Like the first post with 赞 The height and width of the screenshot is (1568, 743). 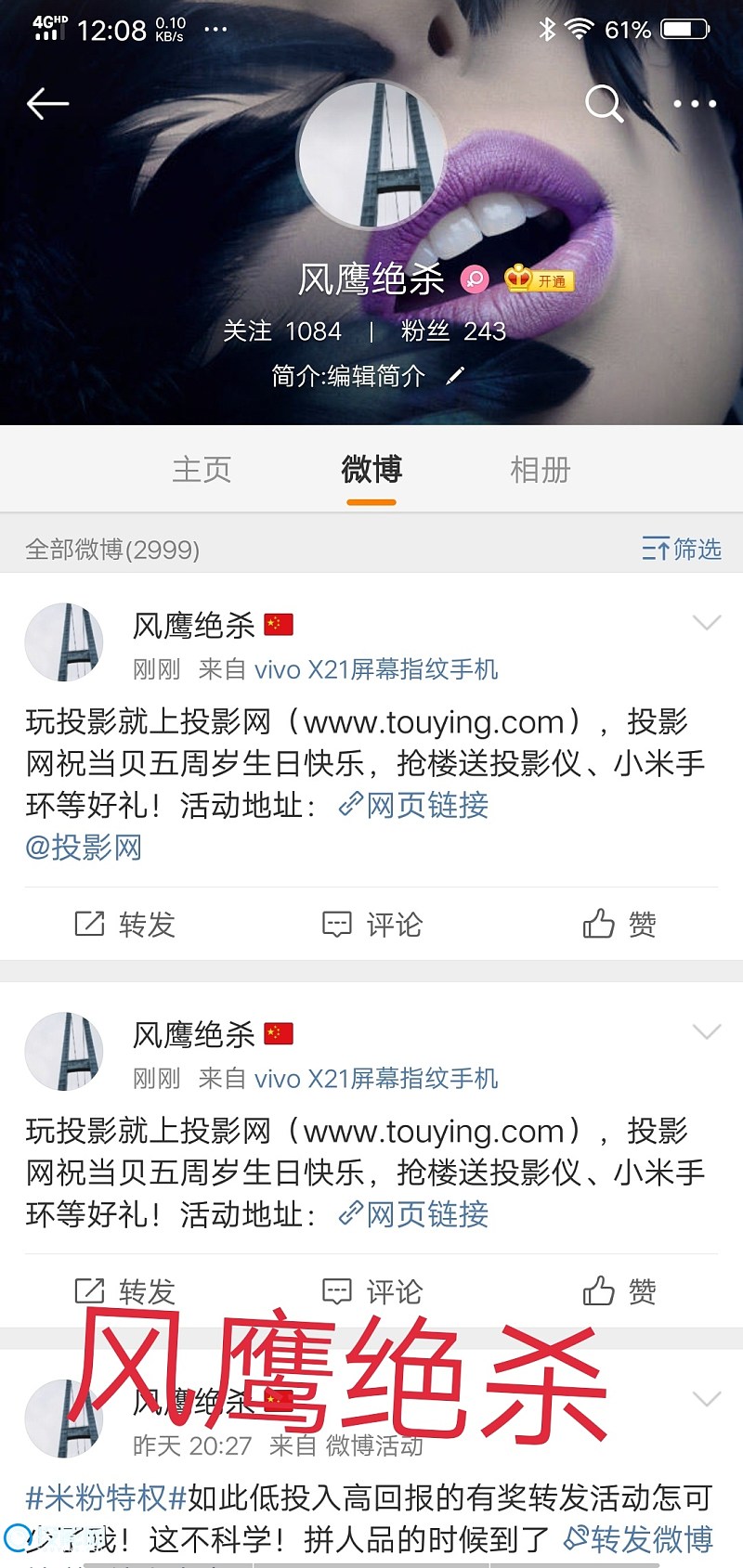pos(619,924)
